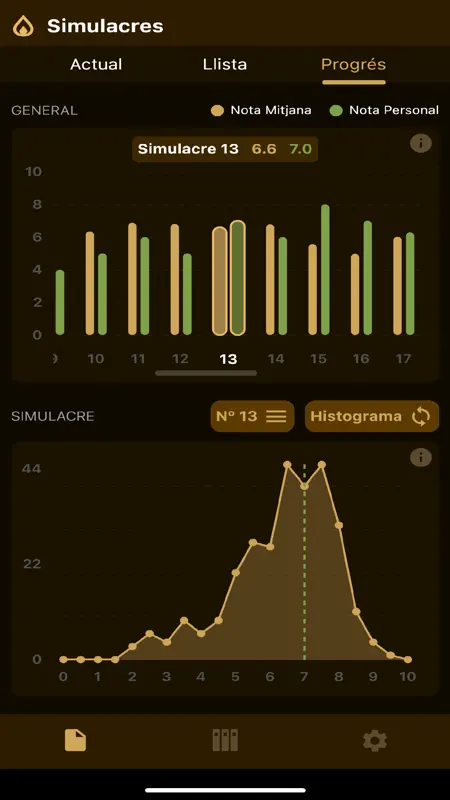Open the document tab in bottom bar

75,740
